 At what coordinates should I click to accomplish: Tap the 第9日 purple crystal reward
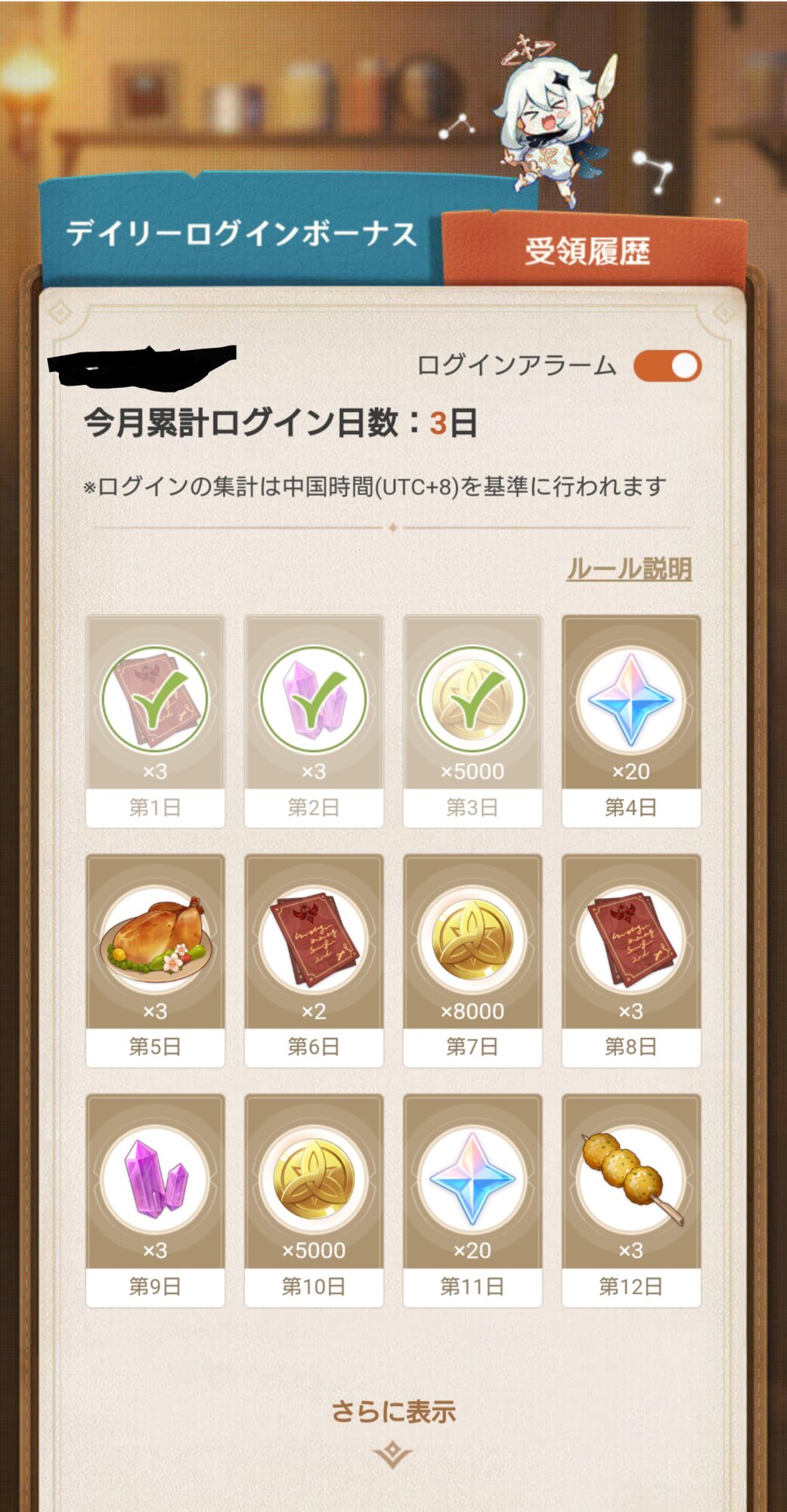[155, 1199]
